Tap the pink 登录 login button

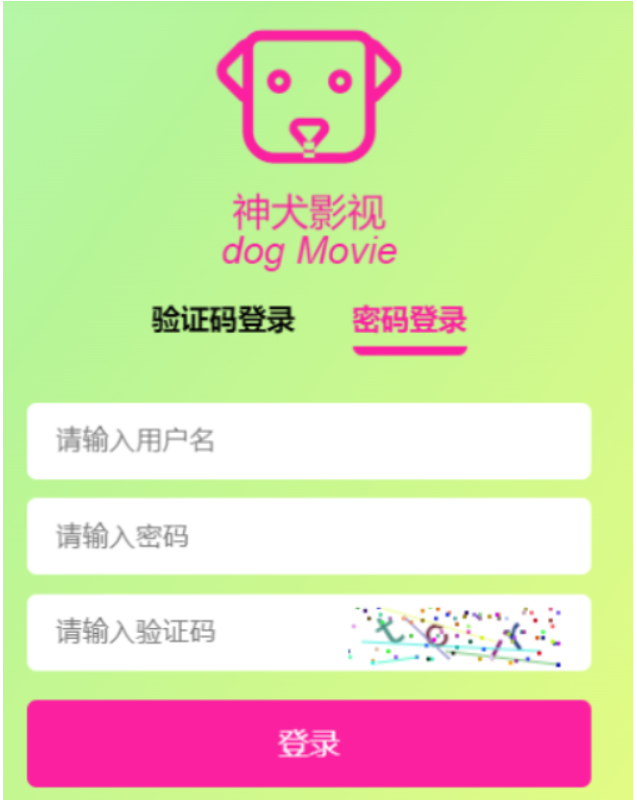coord(308,744)
